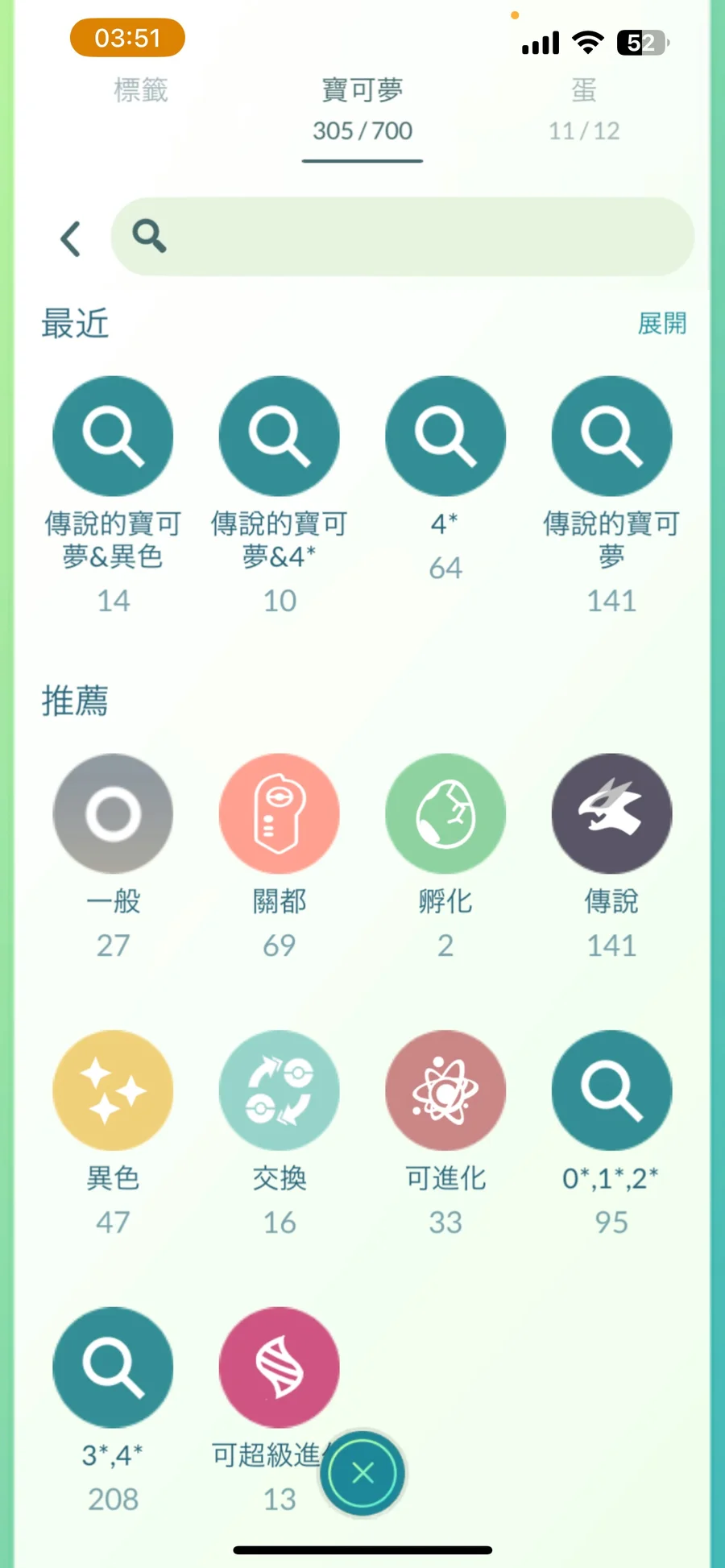Tap the Wi-Fi status icon in status bar
The width and height of the screenshot is (725, 1568).
[587, 42]
